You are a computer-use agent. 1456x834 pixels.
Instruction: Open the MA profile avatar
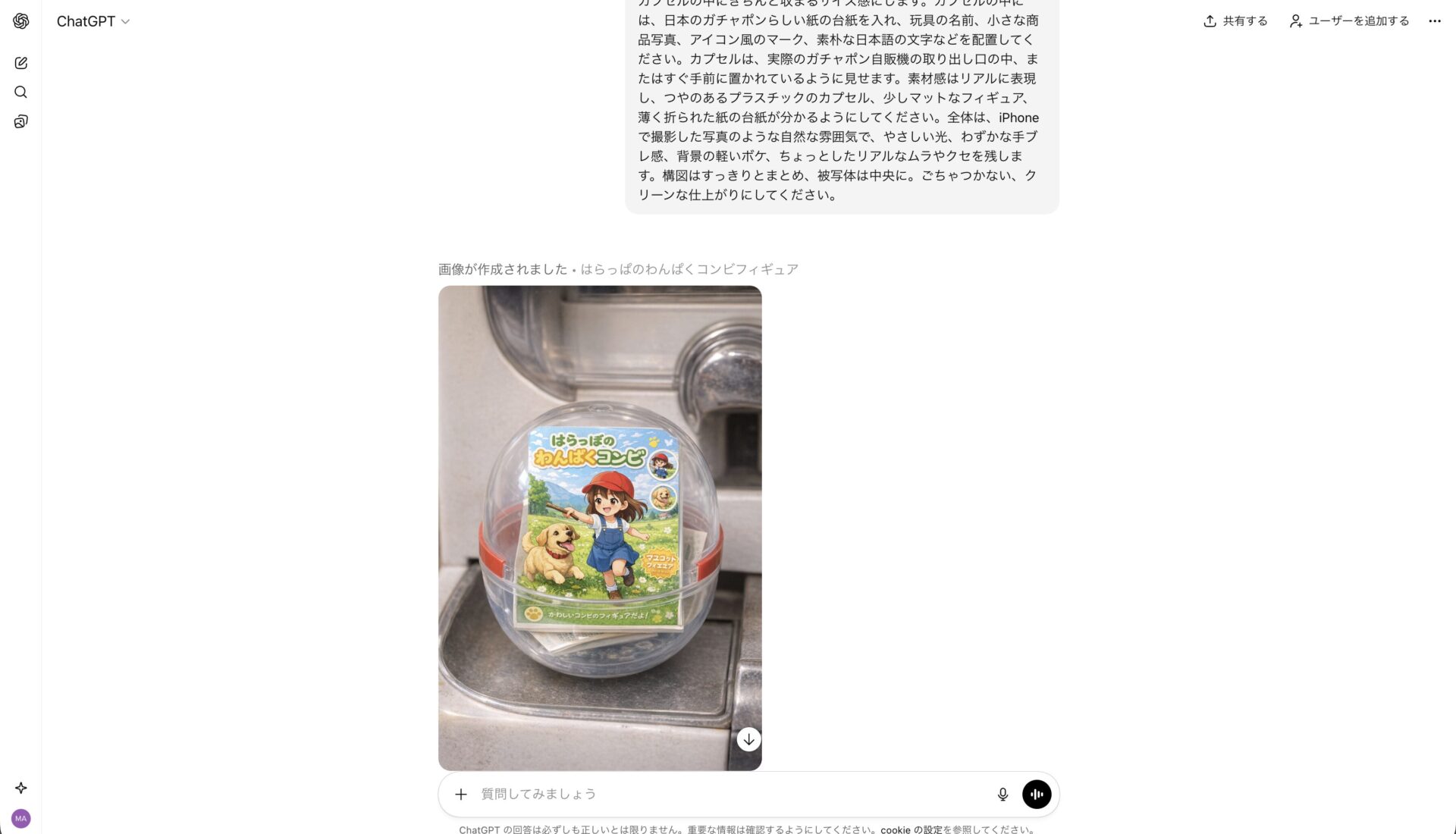coord(21,818)
